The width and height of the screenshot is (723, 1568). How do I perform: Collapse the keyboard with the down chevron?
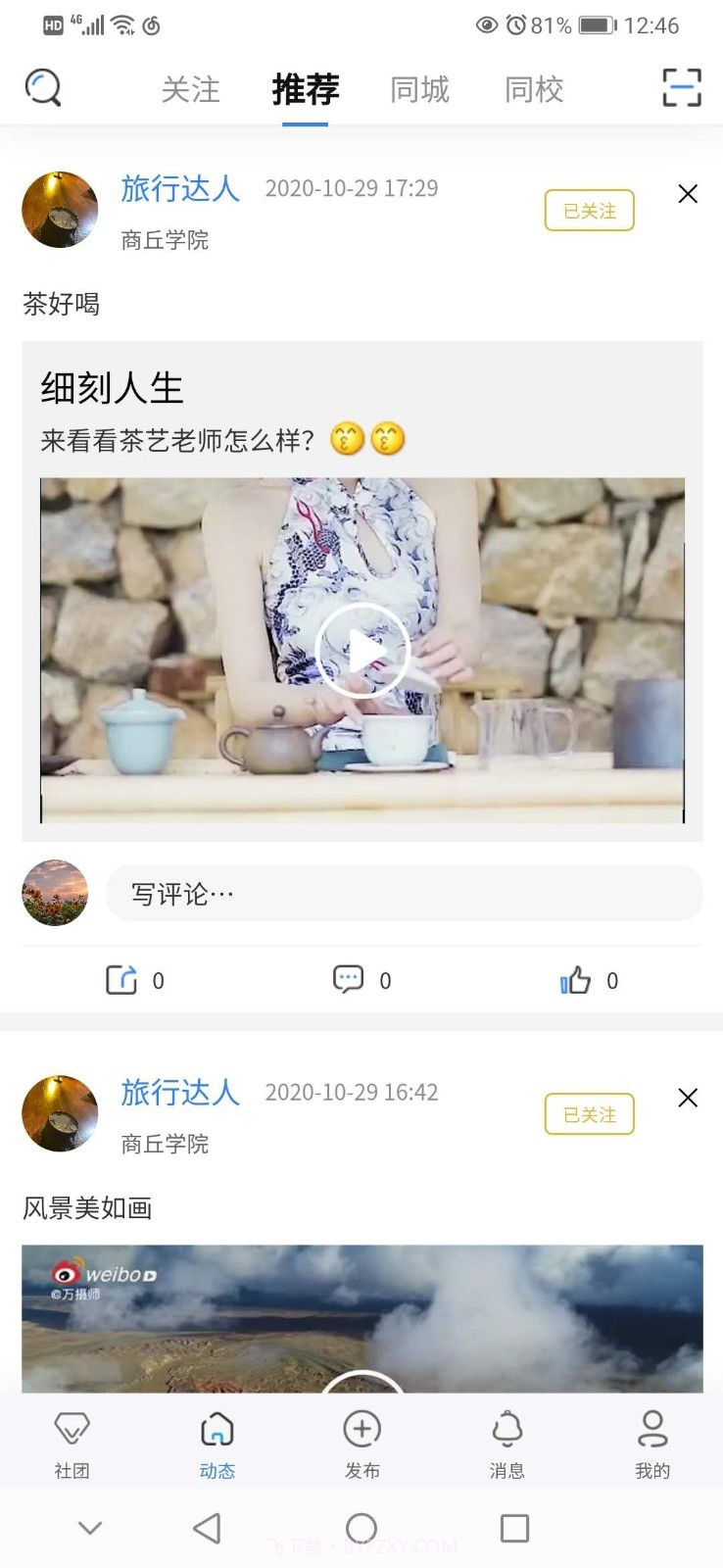tap(90, 1527)
